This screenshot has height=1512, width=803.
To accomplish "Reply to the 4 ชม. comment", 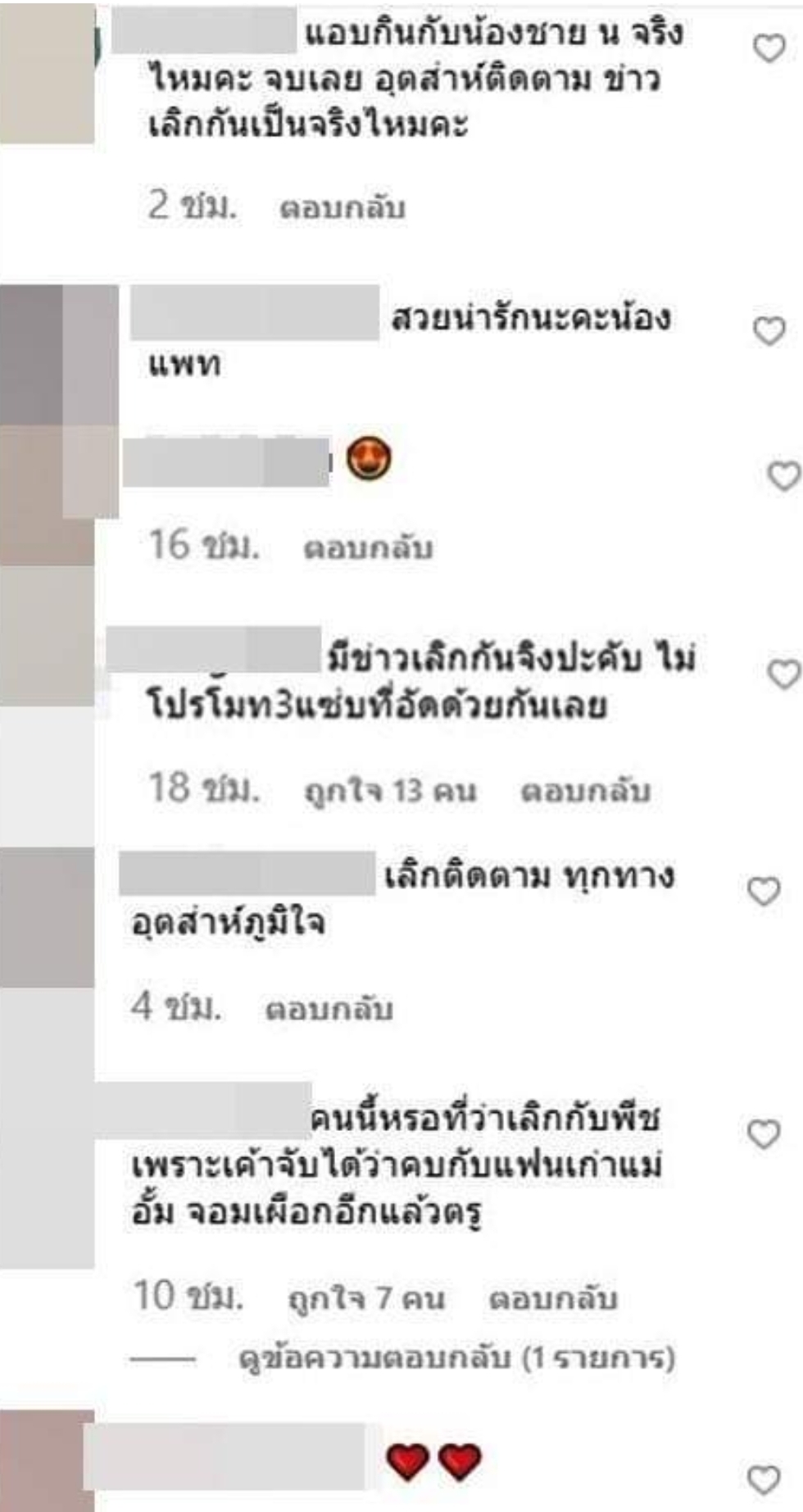I will click(329, 1008).
